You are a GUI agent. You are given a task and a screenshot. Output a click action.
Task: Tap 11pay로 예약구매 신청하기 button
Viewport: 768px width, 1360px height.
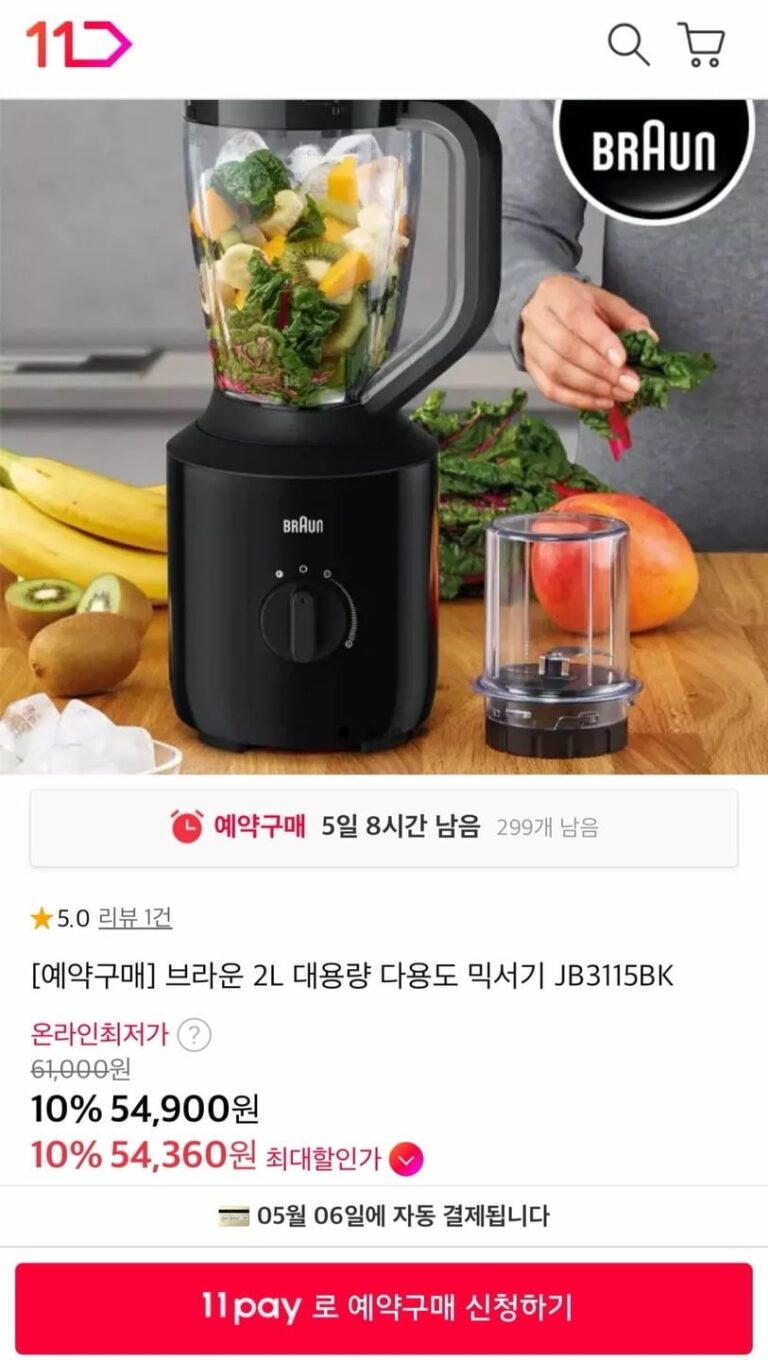point(384,1308)
